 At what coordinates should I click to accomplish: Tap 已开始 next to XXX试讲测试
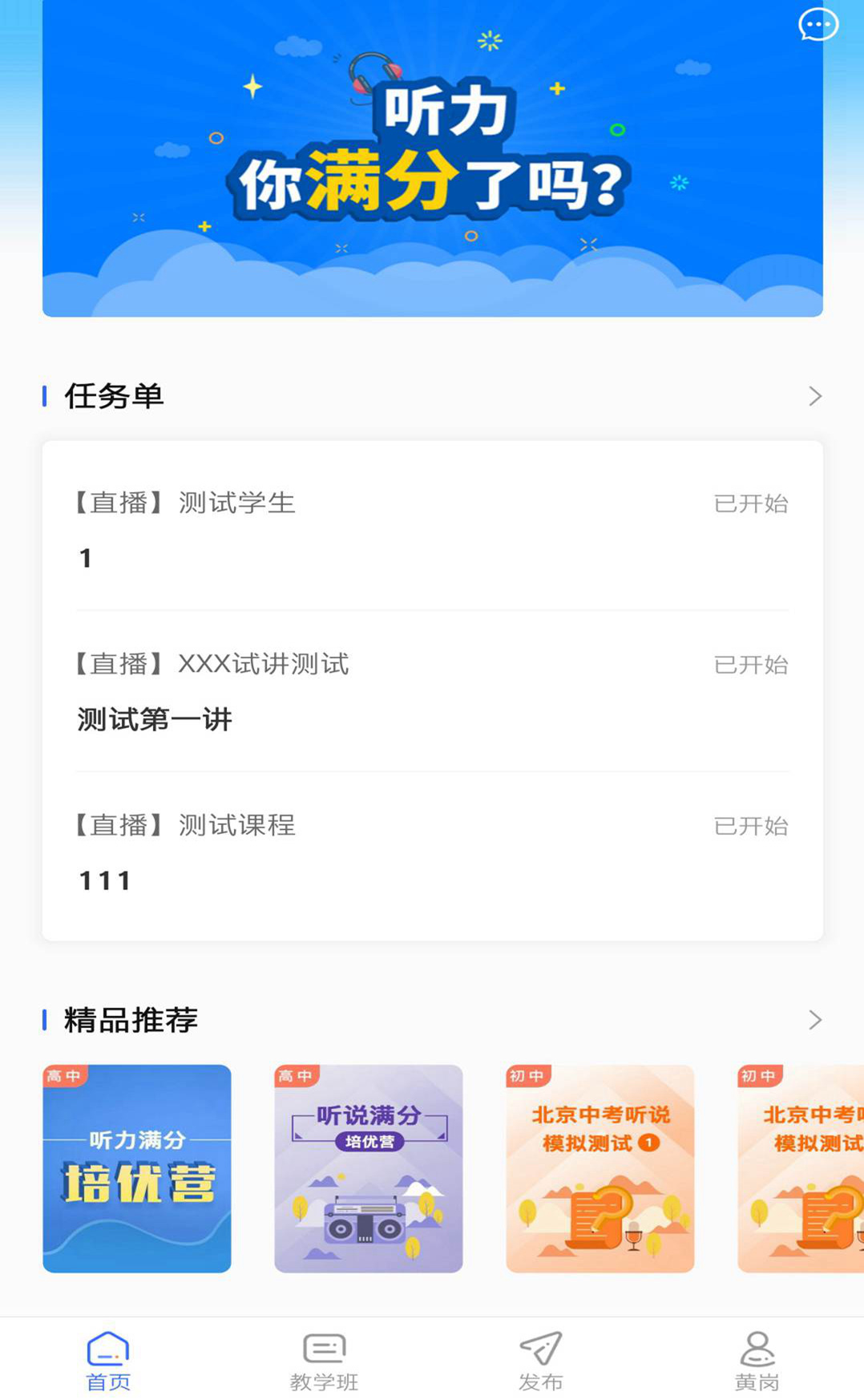tap(753, 665)
